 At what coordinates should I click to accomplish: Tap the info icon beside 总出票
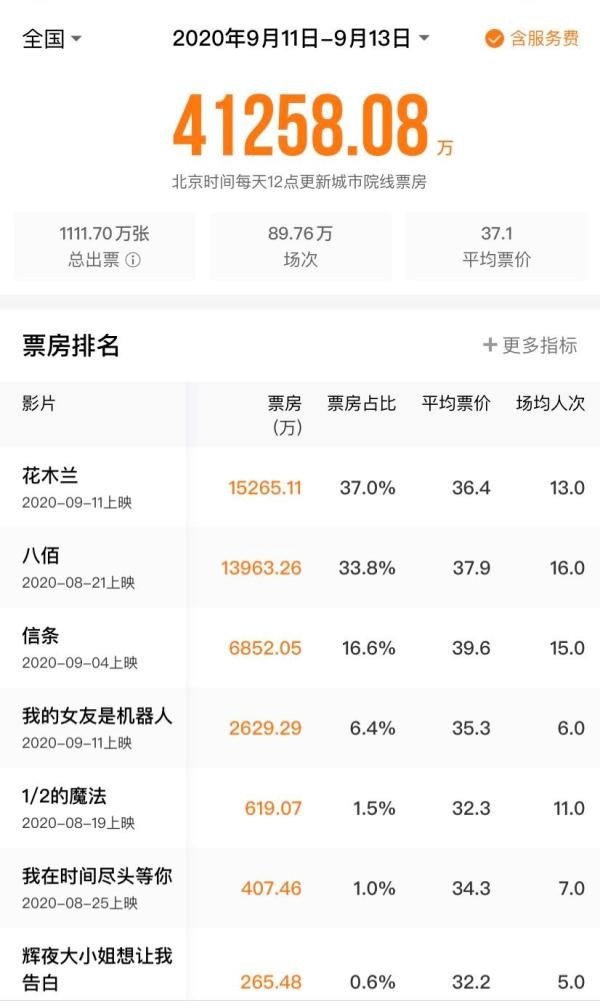click(x=132, y=260)
